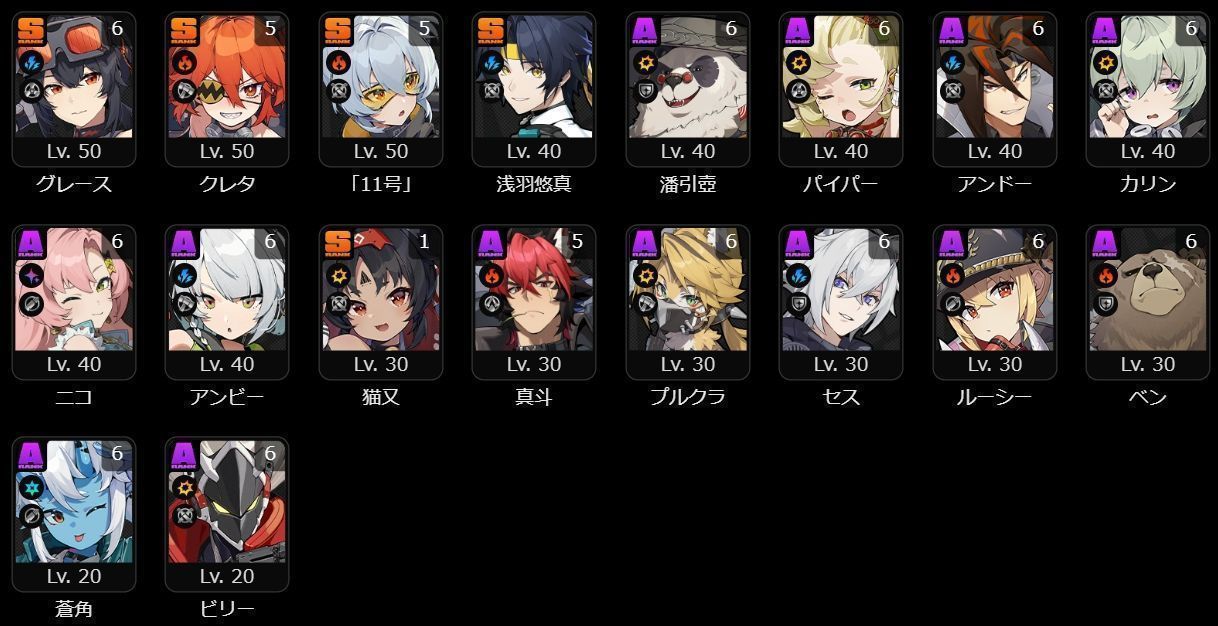Image resolution: width=1218 pixels, height=626 pixels.
Task: Select ルーシー character card
Action: pyautogui.click(x=995, y=301)
